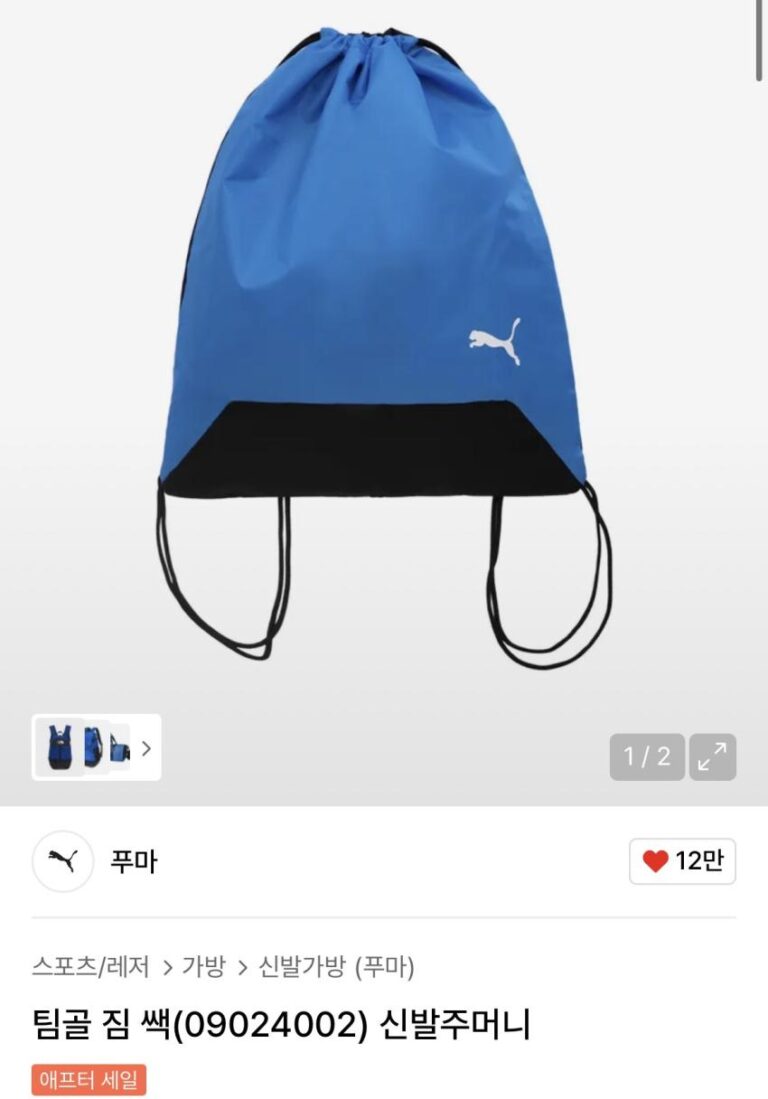
Task: Expand the product image to fullscreen
Action: pos(712,757)
